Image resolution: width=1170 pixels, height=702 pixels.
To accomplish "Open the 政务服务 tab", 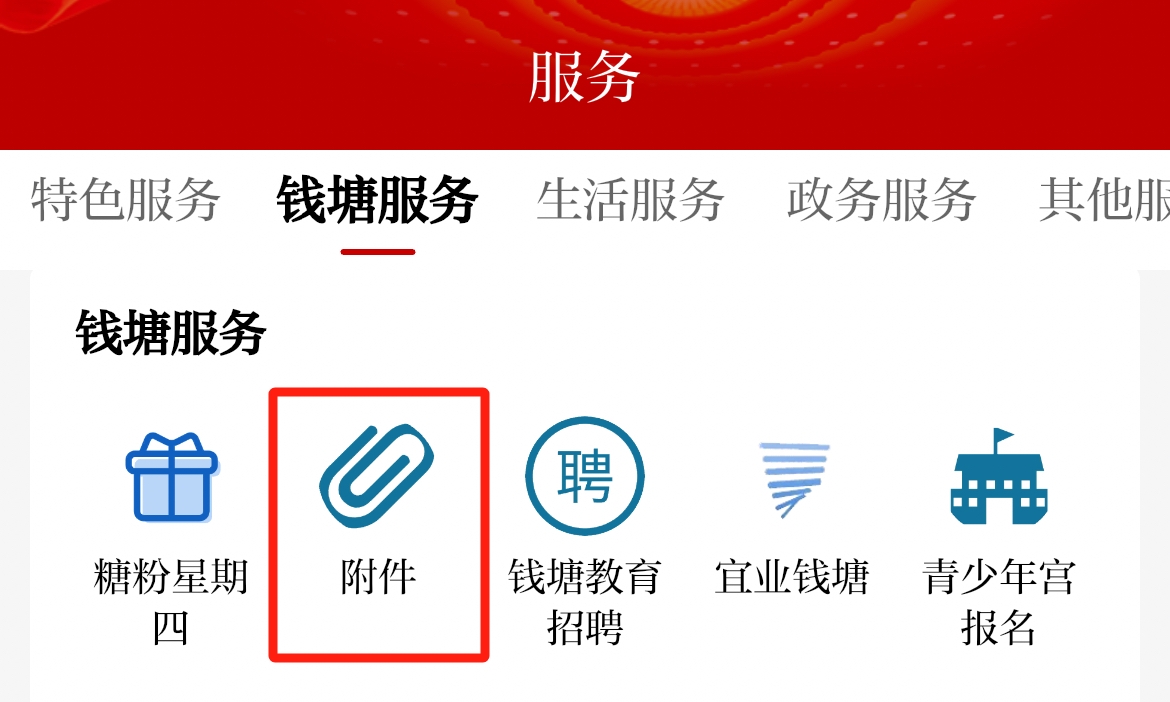I will point(881,200).
